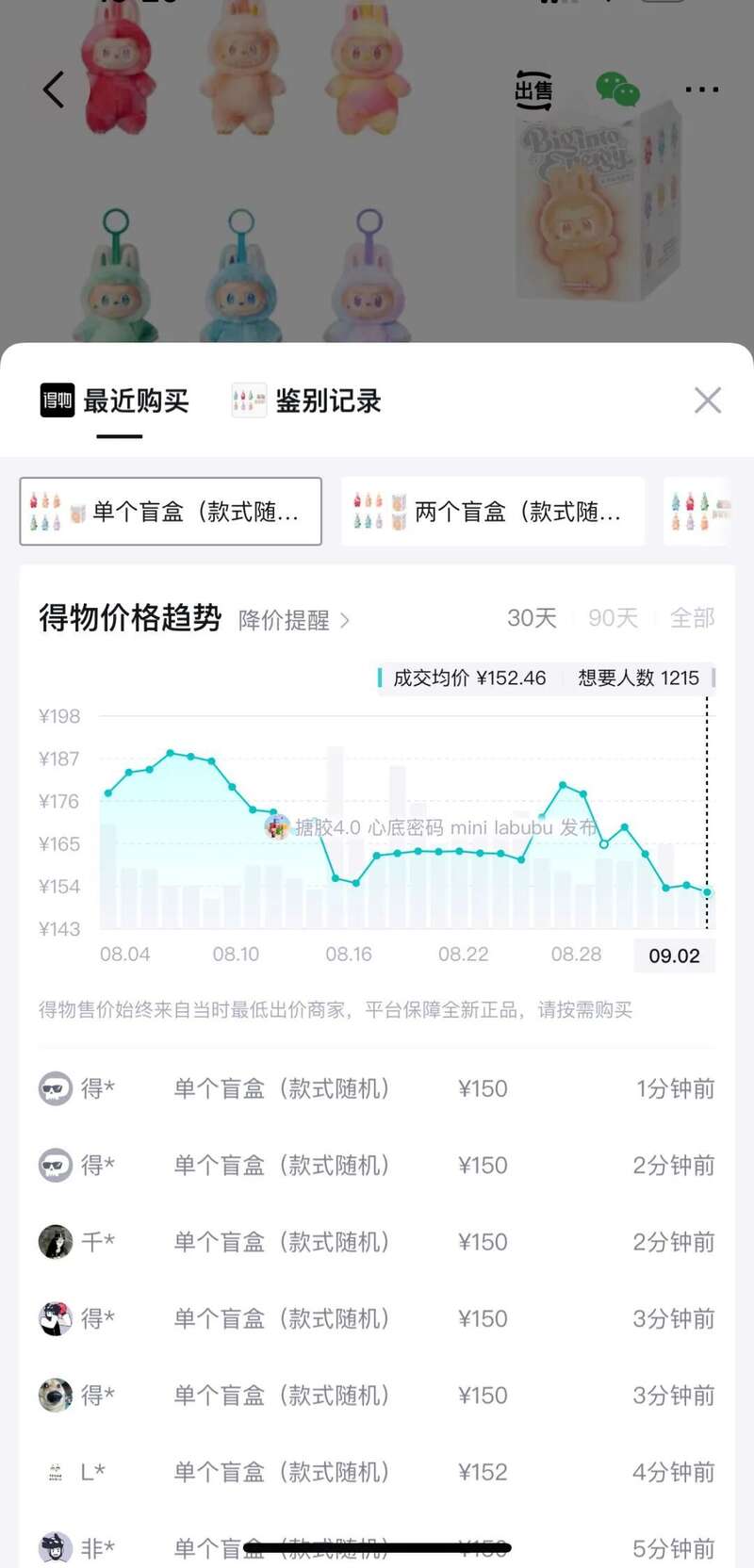Image resolution: width=754 pixels, height=1568 pixels.
Task: Show the 全部 price trend
Action: (692, 618)
